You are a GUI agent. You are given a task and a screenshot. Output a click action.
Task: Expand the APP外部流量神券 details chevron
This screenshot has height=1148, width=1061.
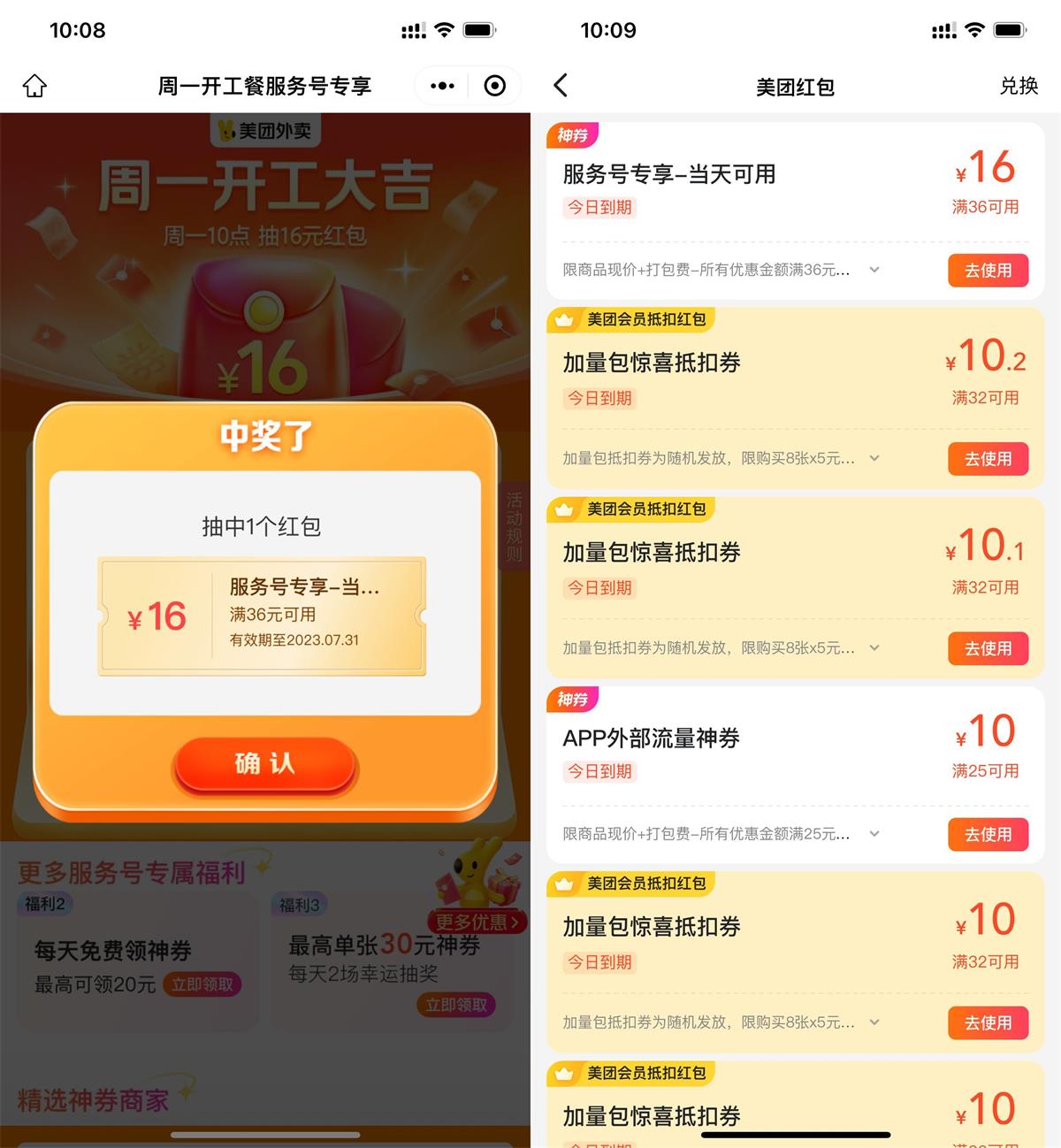(874, 833)
